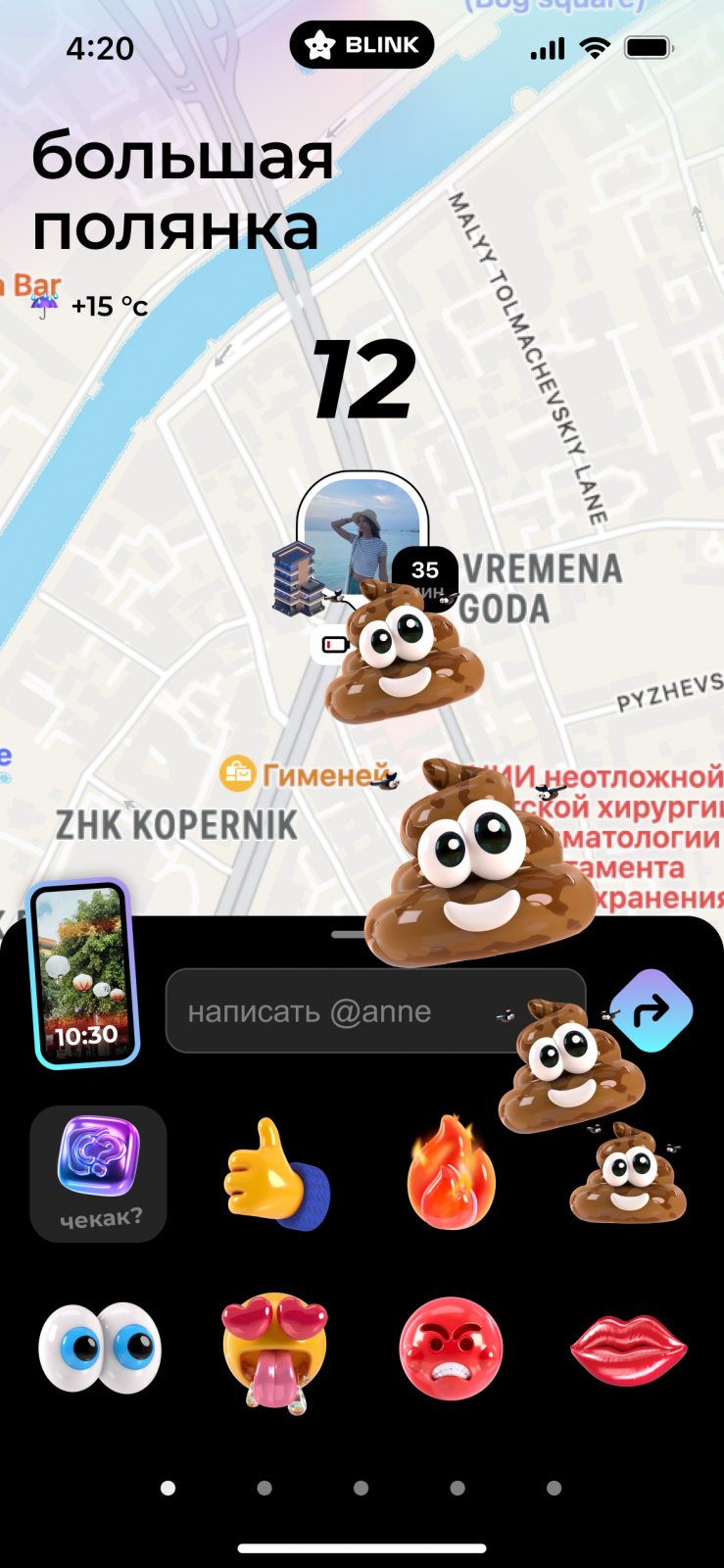
Task: Open the 10:30 photo thumbnail
Action: pos(84,974)
